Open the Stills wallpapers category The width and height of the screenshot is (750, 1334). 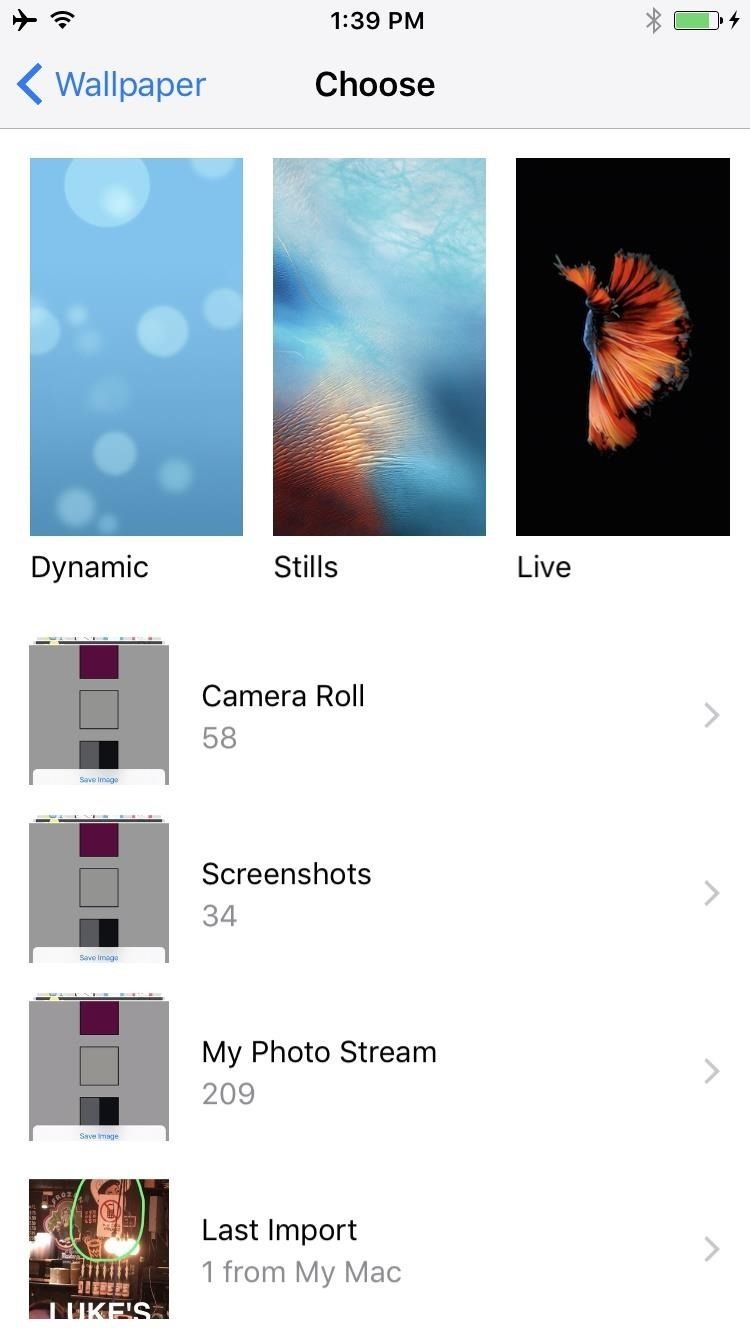click(x=379, y=347)
